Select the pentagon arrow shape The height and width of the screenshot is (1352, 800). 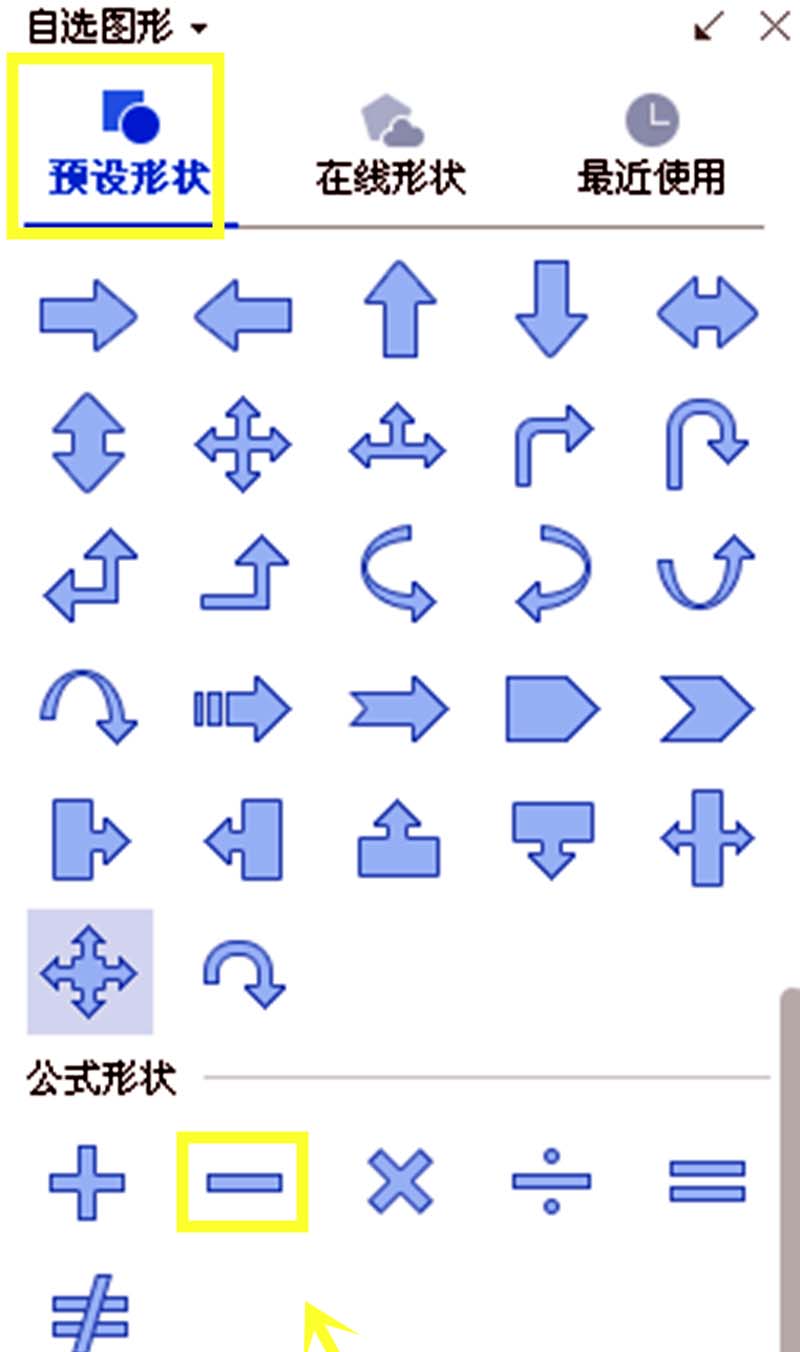tap(551, 709)
